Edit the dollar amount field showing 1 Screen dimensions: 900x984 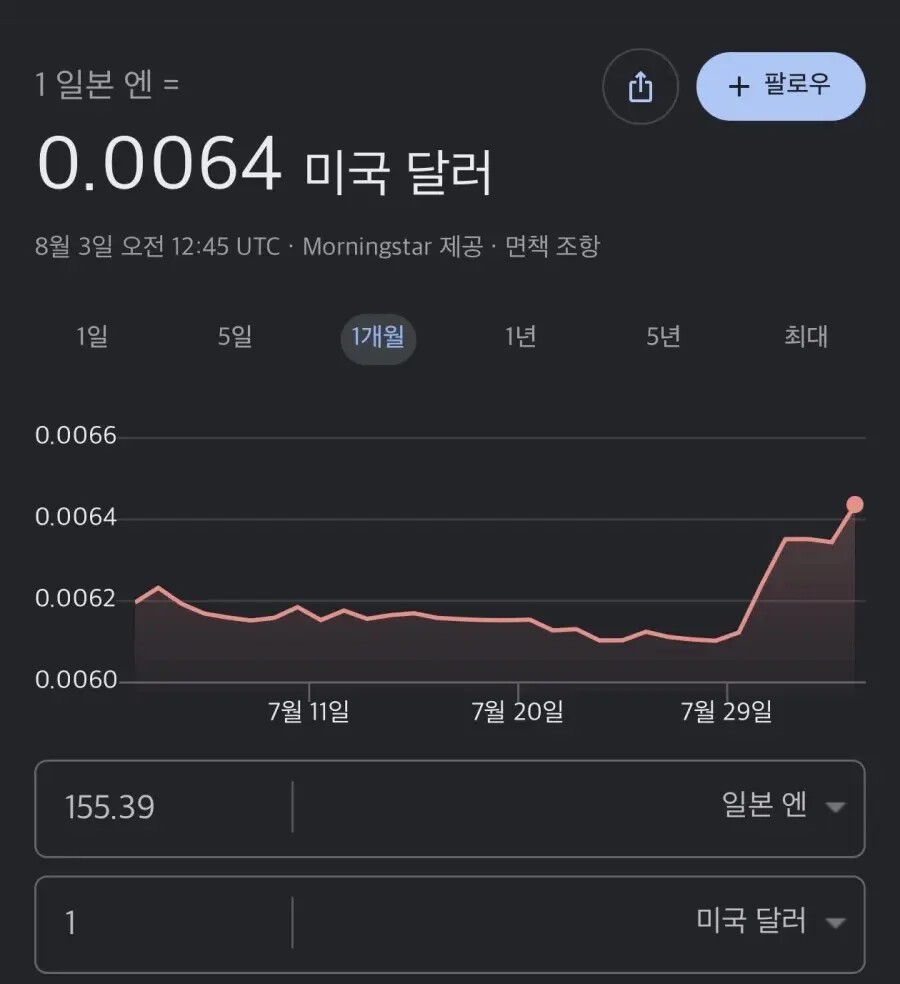tap(164, 923)
